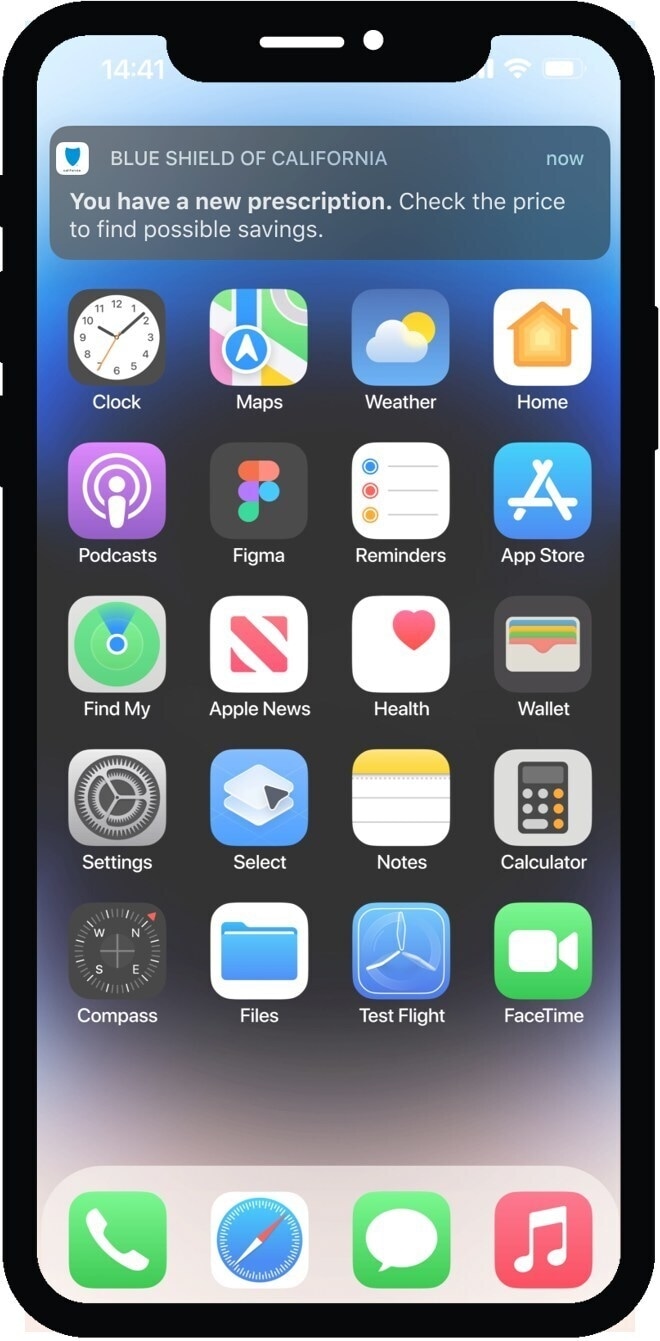Open Figma

click(259, 491)
